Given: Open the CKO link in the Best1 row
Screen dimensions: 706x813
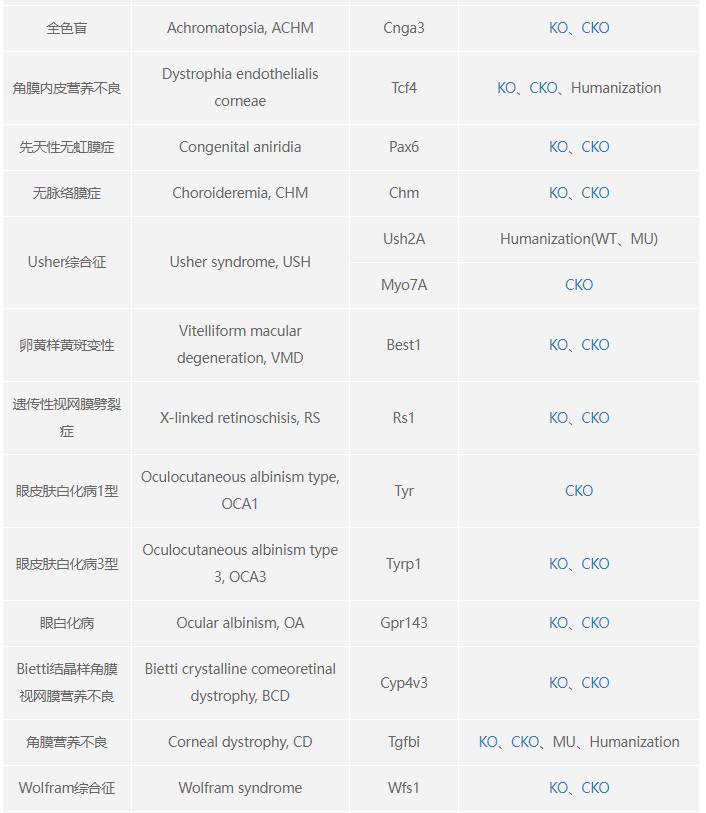Looking at the screenshot, I should 595,345.
